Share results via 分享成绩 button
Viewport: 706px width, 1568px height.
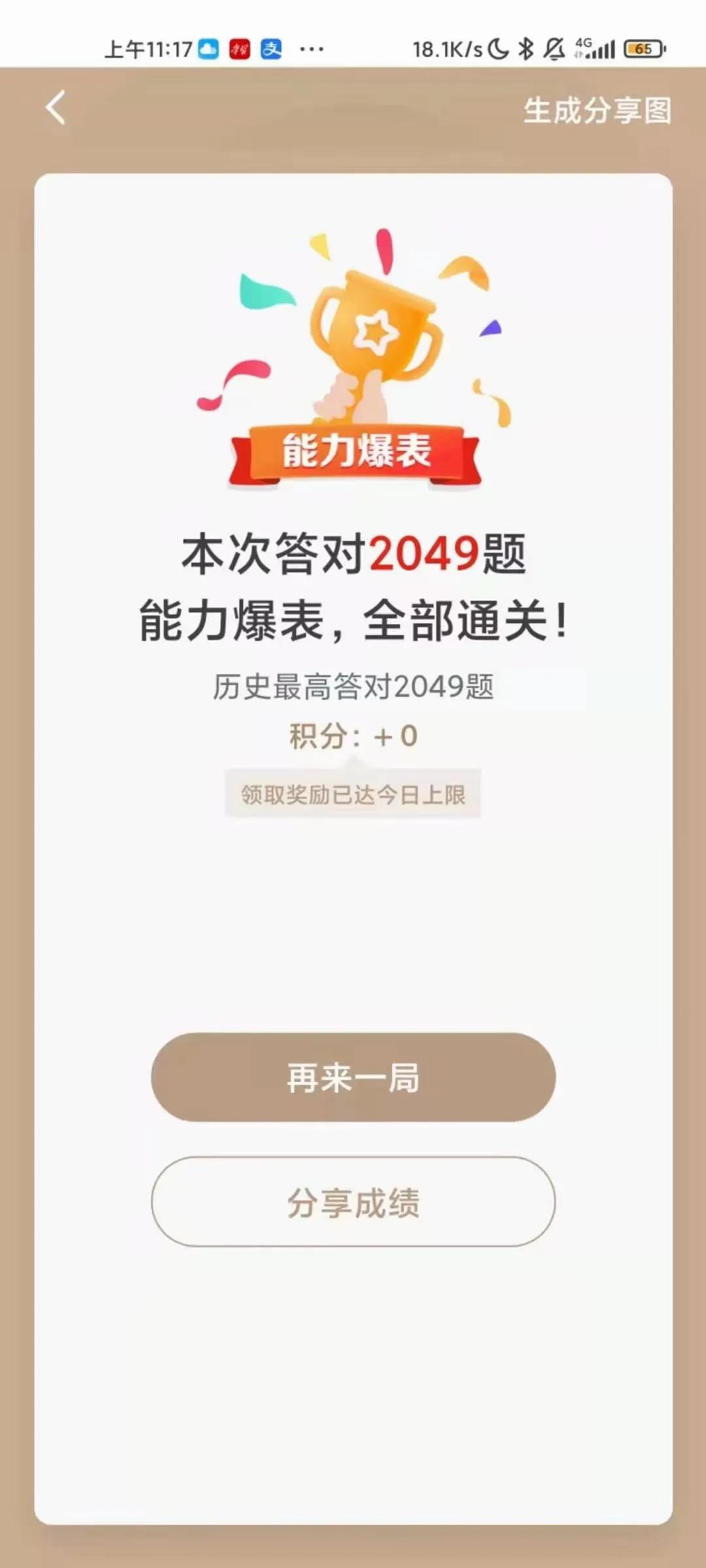353,1201
